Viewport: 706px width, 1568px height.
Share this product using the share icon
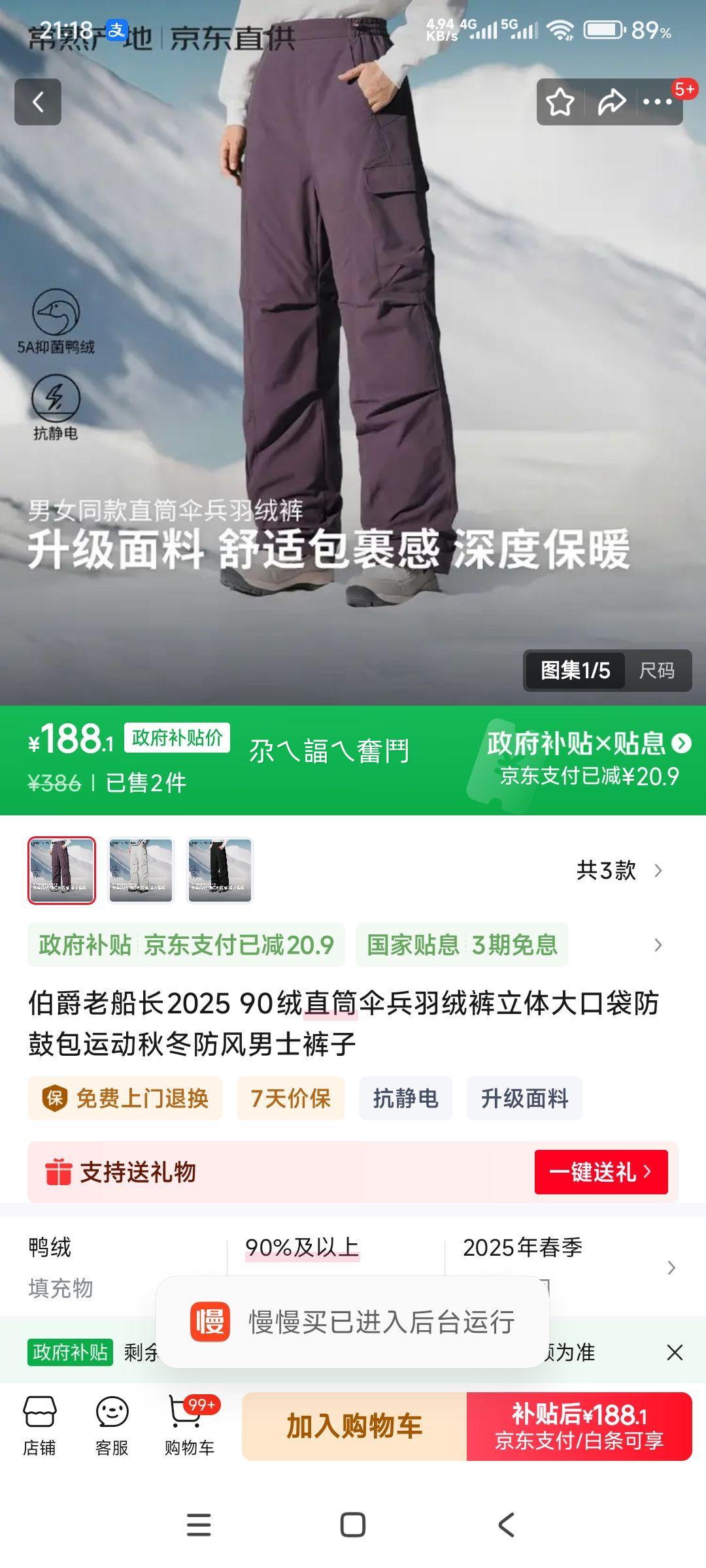612,102
